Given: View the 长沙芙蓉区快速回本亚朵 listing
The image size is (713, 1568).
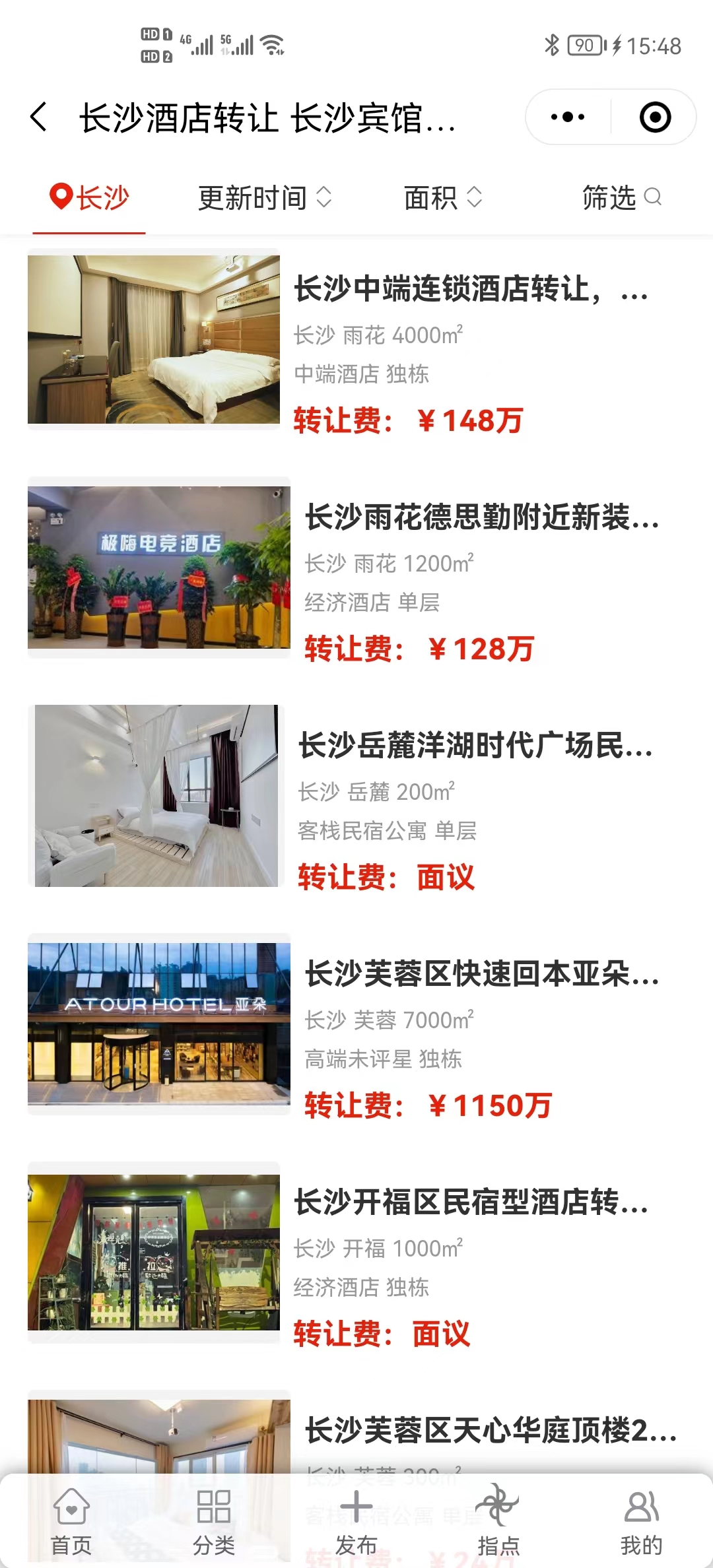Looking at the screenshot, I should click(x=482, y=974).
